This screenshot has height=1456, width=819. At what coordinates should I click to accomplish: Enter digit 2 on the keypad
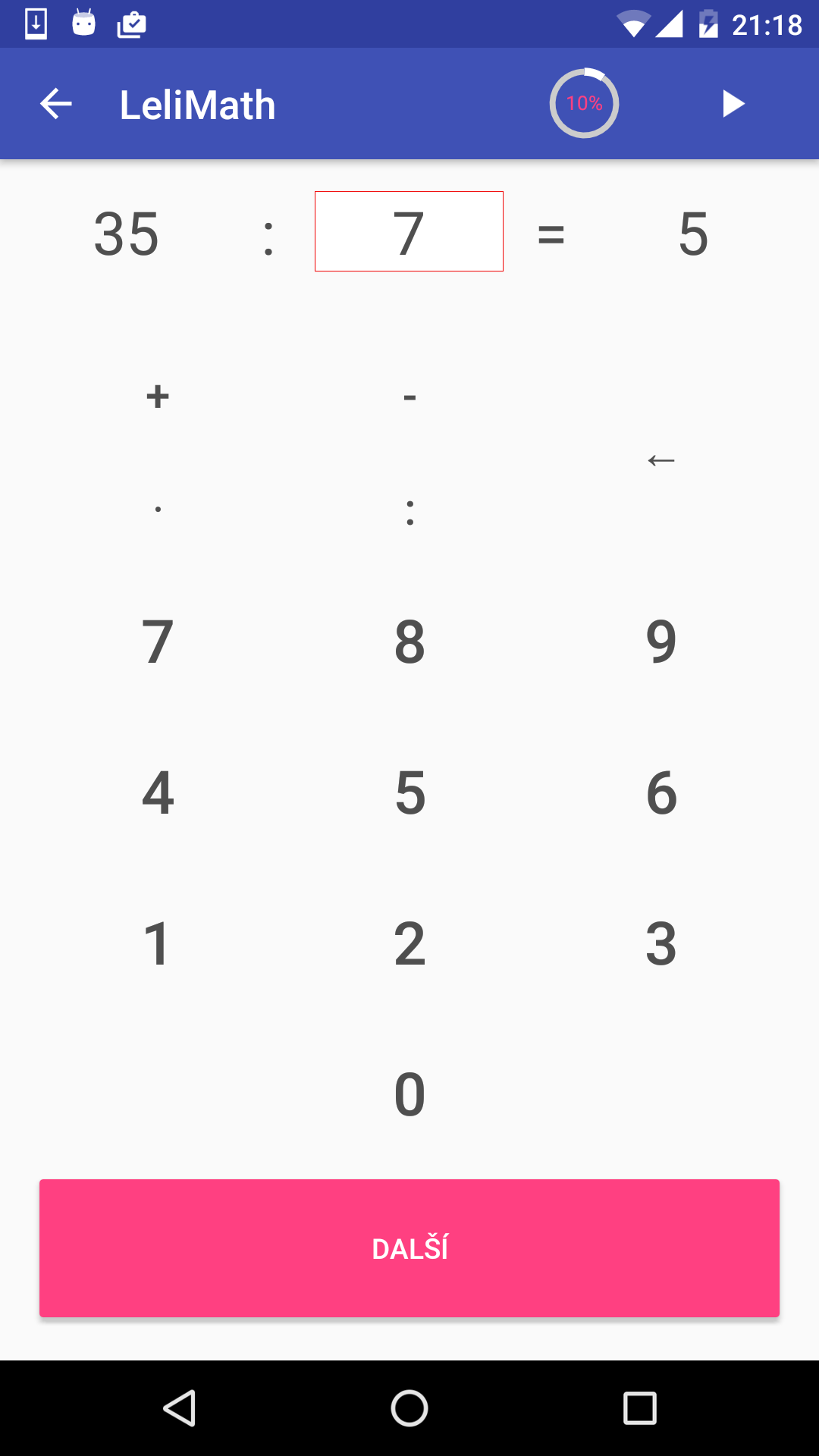[409, 943]
